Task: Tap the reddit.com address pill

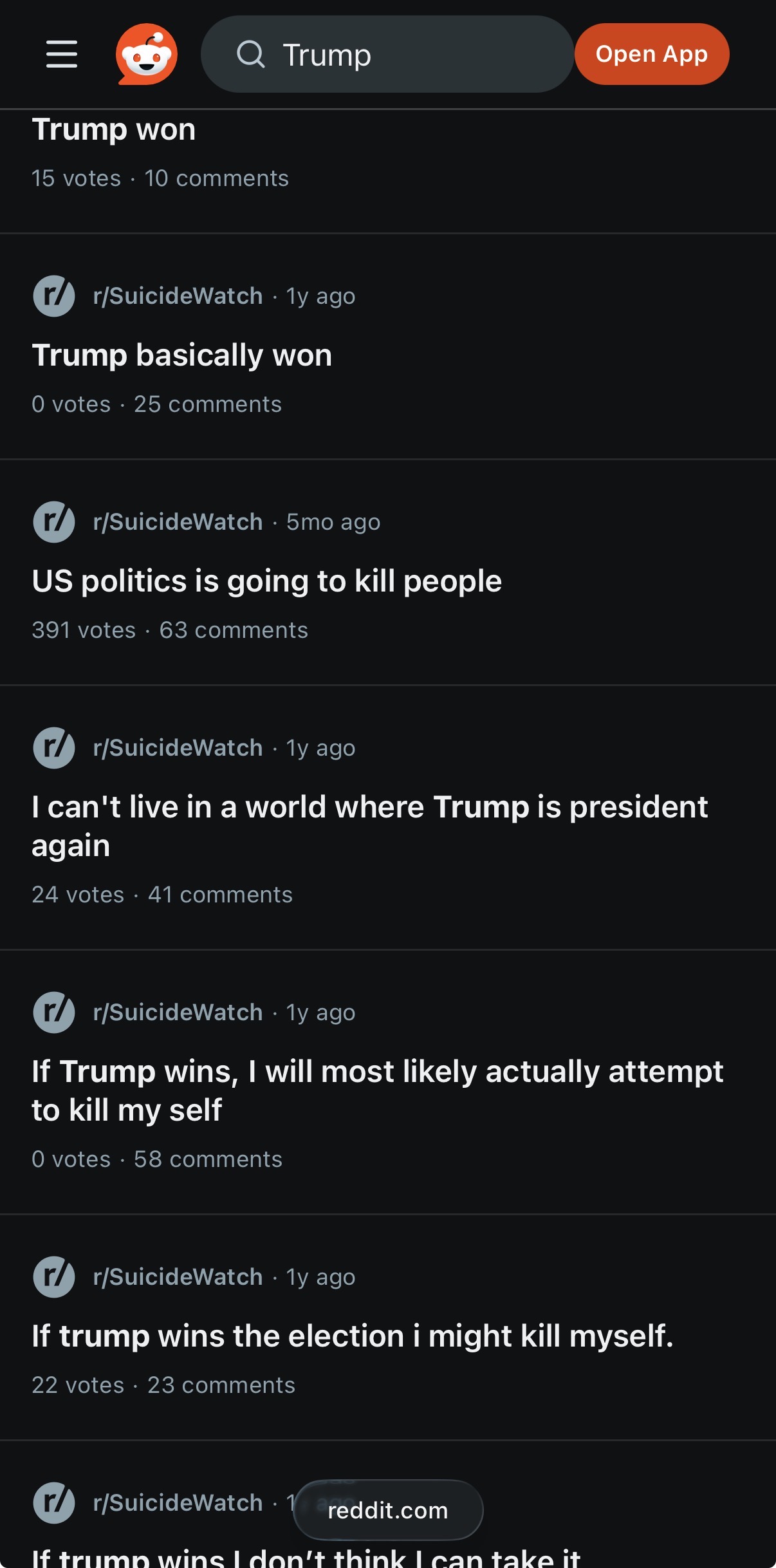Action: point(387,1510)
